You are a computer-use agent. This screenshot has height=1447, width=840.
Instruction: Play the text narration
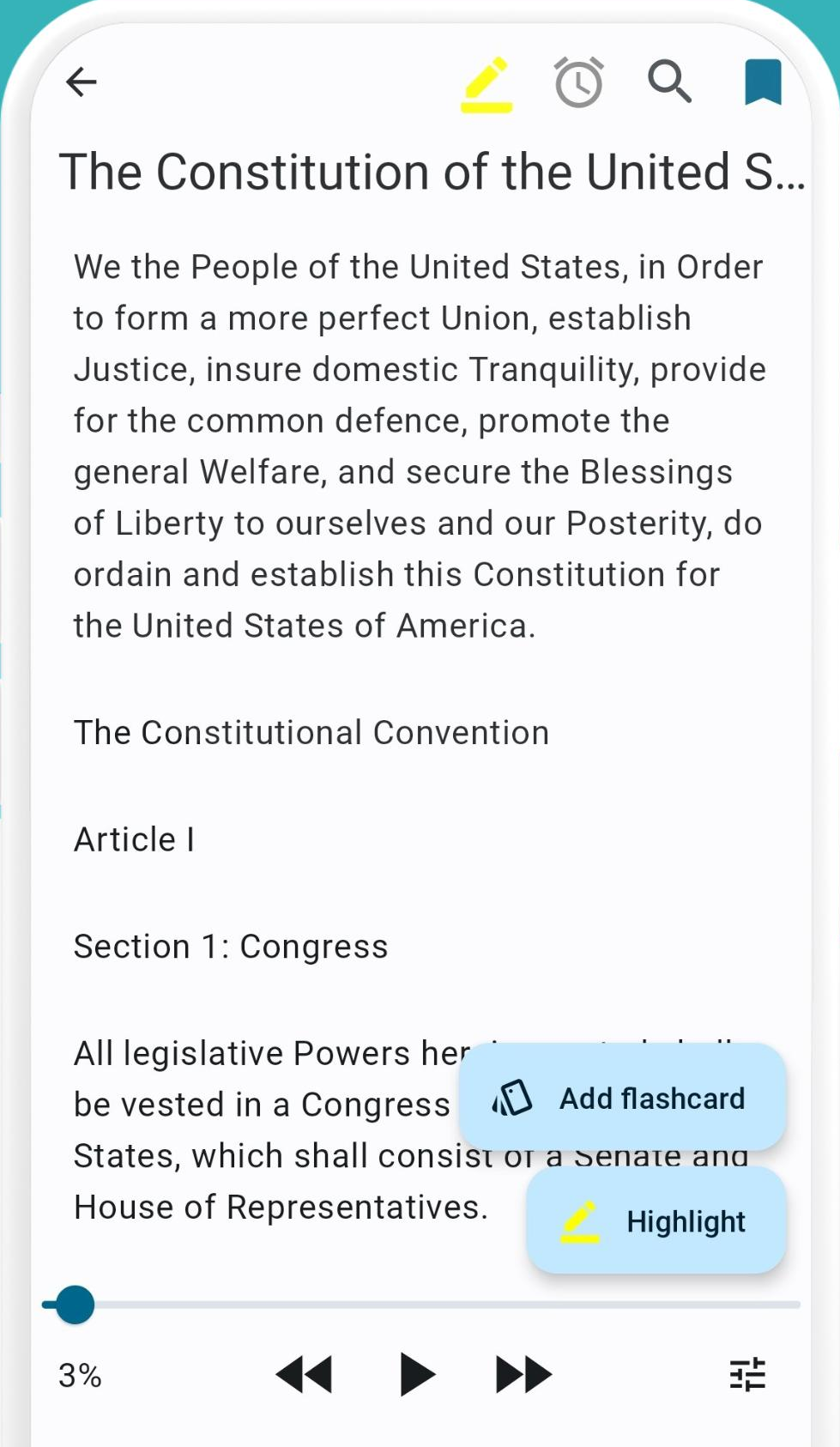coord(417,1374)
